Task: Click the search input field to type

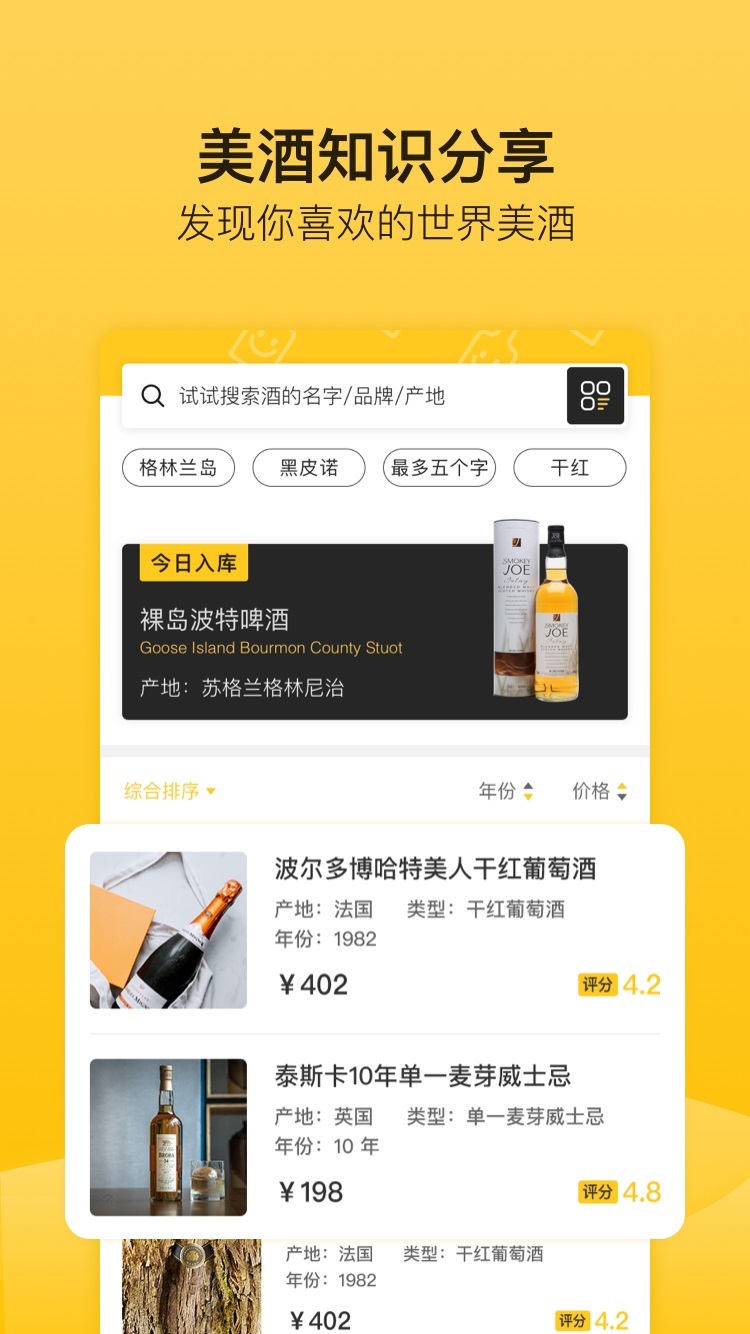Action: (x=330, y=396)
